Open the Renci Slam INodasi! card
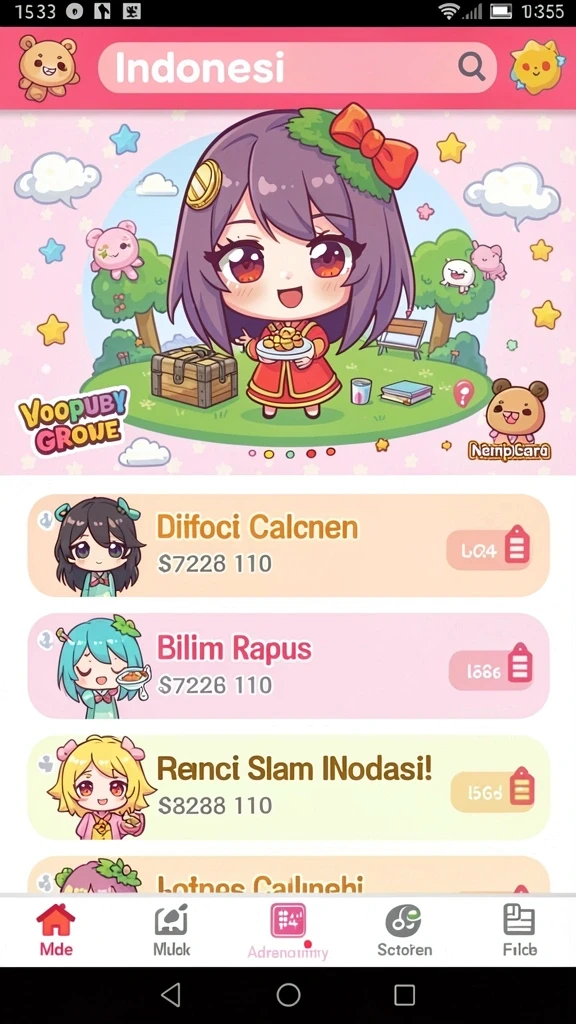 pyautogui.click(x=288, y=788)
